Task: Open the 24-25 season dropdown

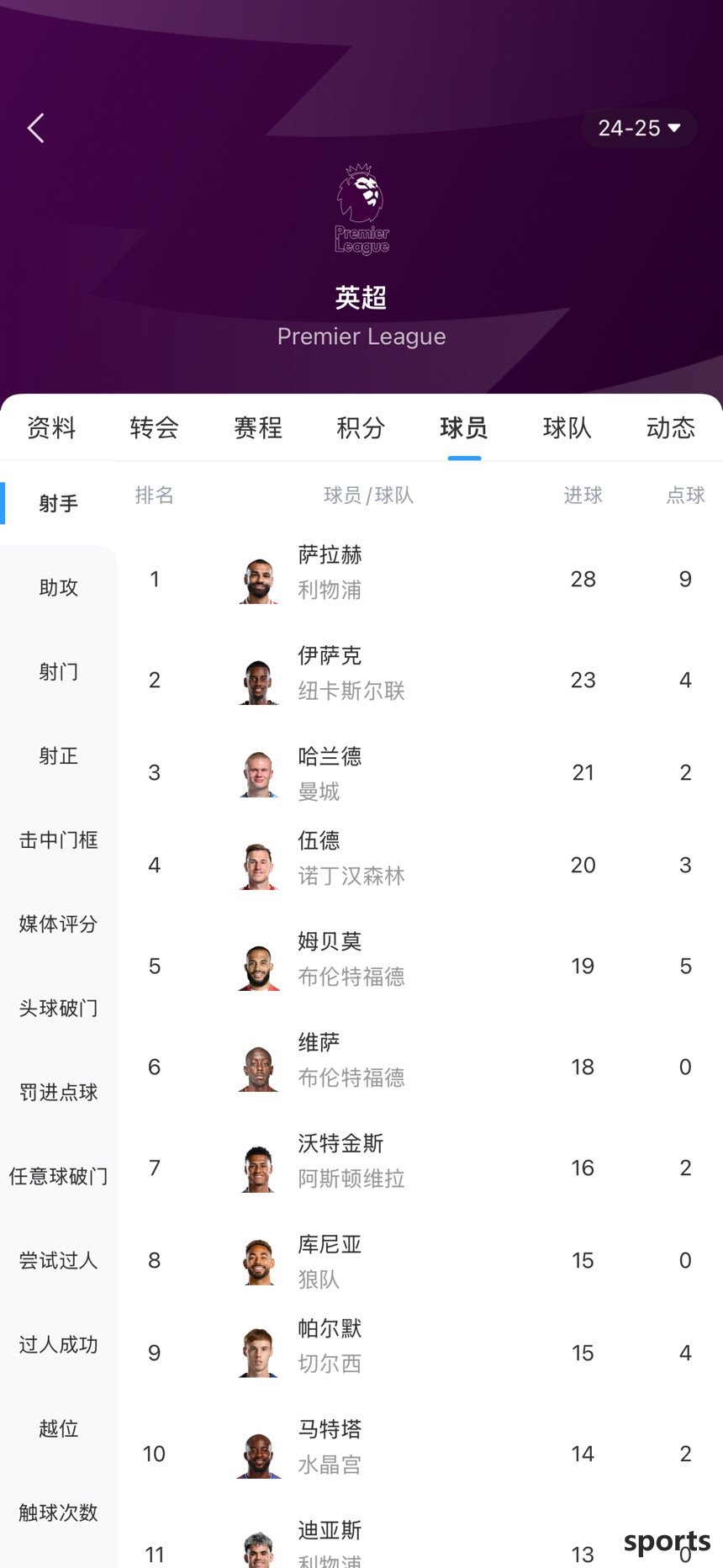Action: point(639,129)
